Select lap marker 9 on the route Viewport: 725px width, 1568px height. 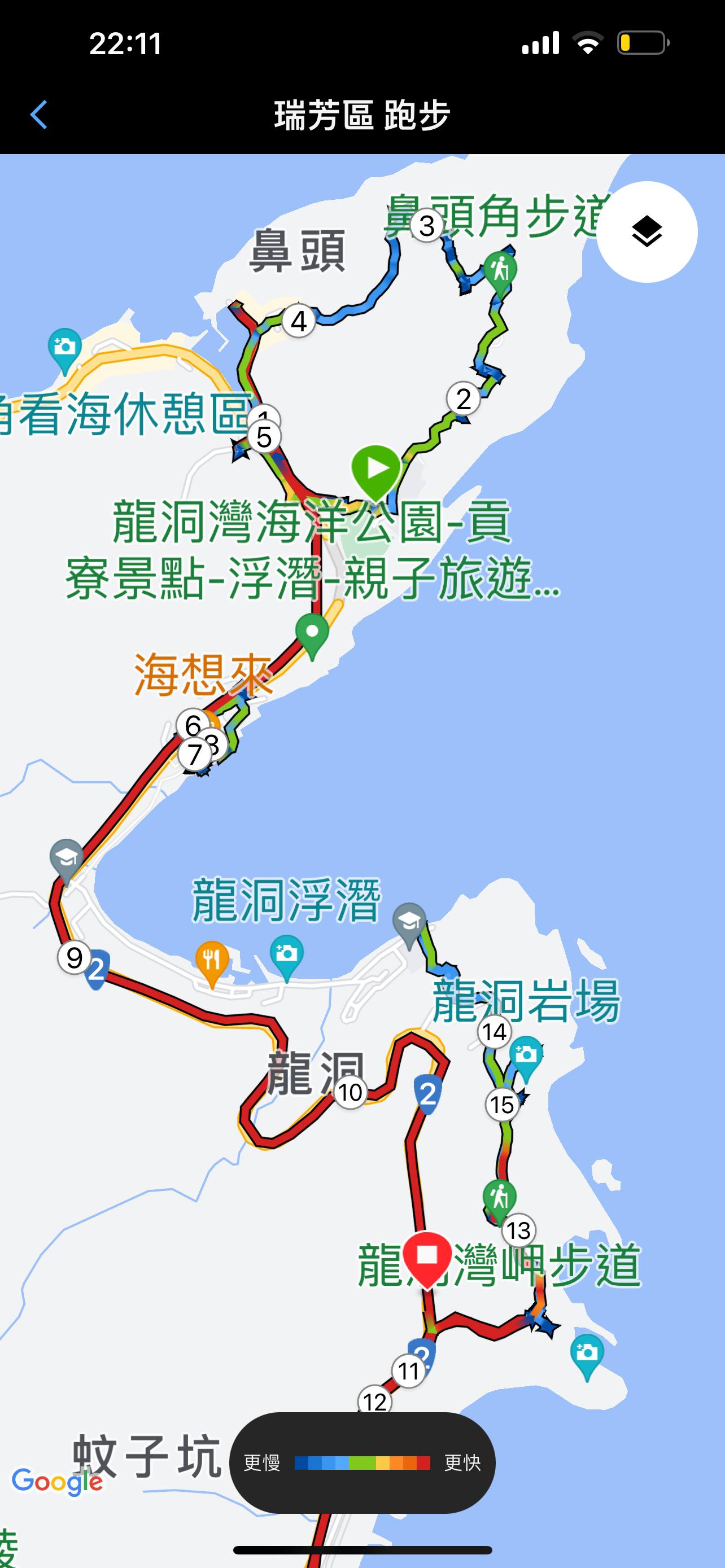click(75, 957)
